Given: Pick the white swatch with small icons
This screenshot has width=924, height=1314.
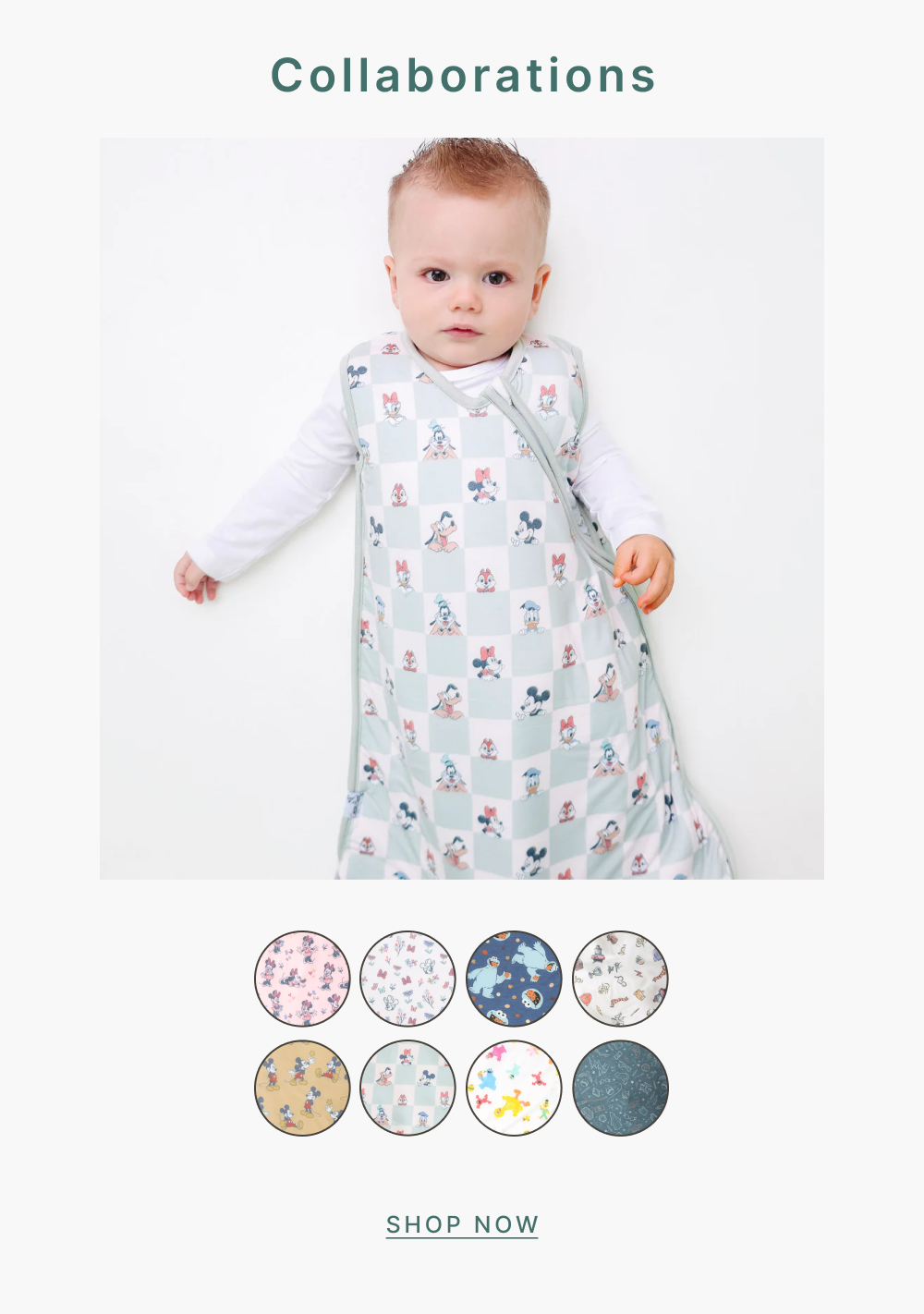Looking at the screenshot, I should (620, 979).
